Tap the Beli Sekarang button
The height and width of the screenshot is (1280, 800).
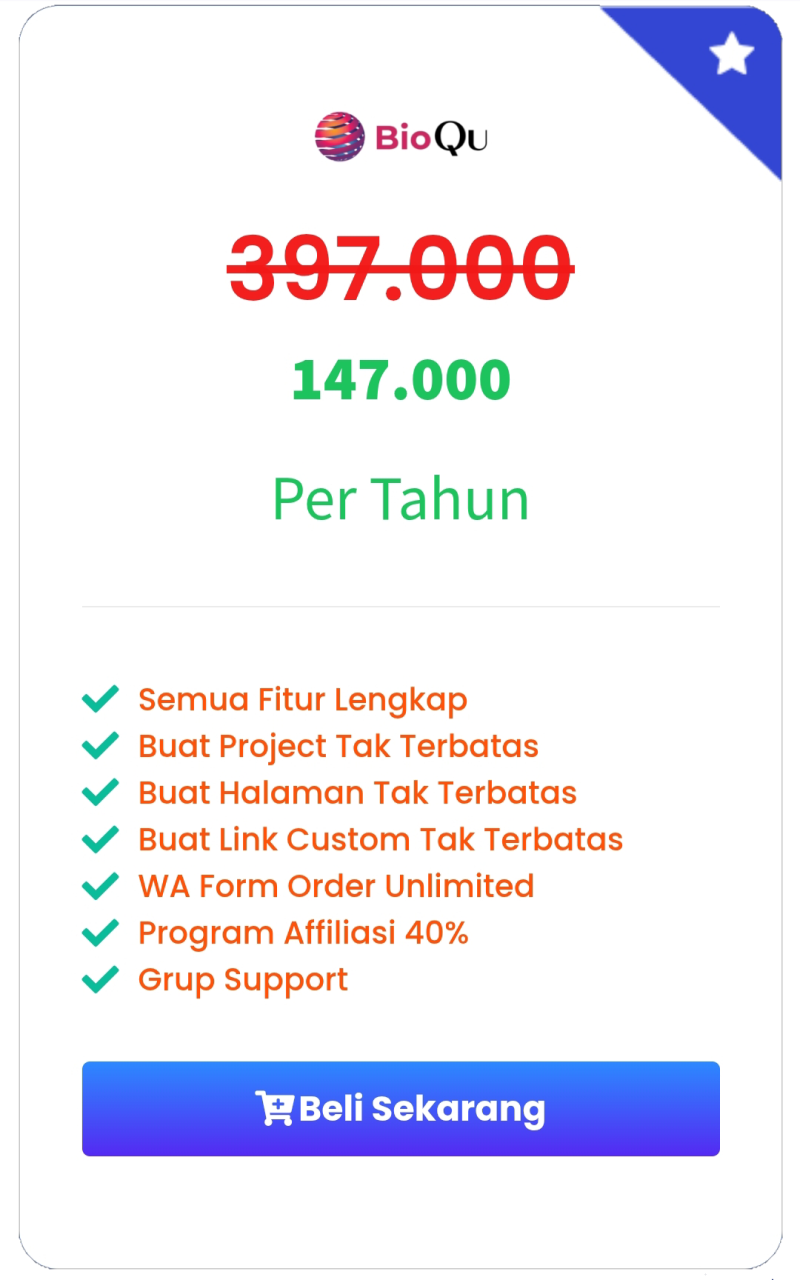pyautogui.click(x=400, y=1108)
